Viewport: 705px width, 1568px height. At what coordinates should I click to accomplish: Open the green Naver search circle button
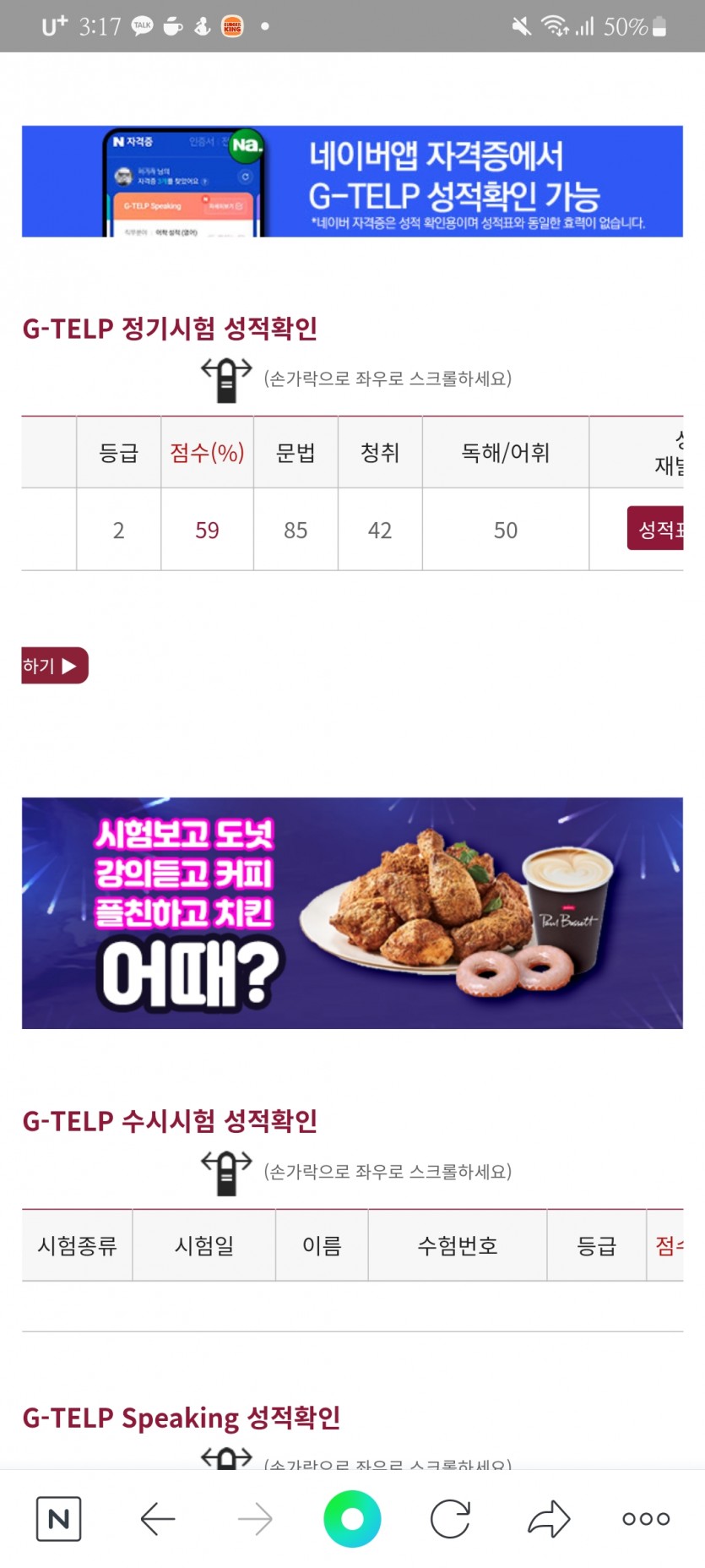pos(352,1519)
